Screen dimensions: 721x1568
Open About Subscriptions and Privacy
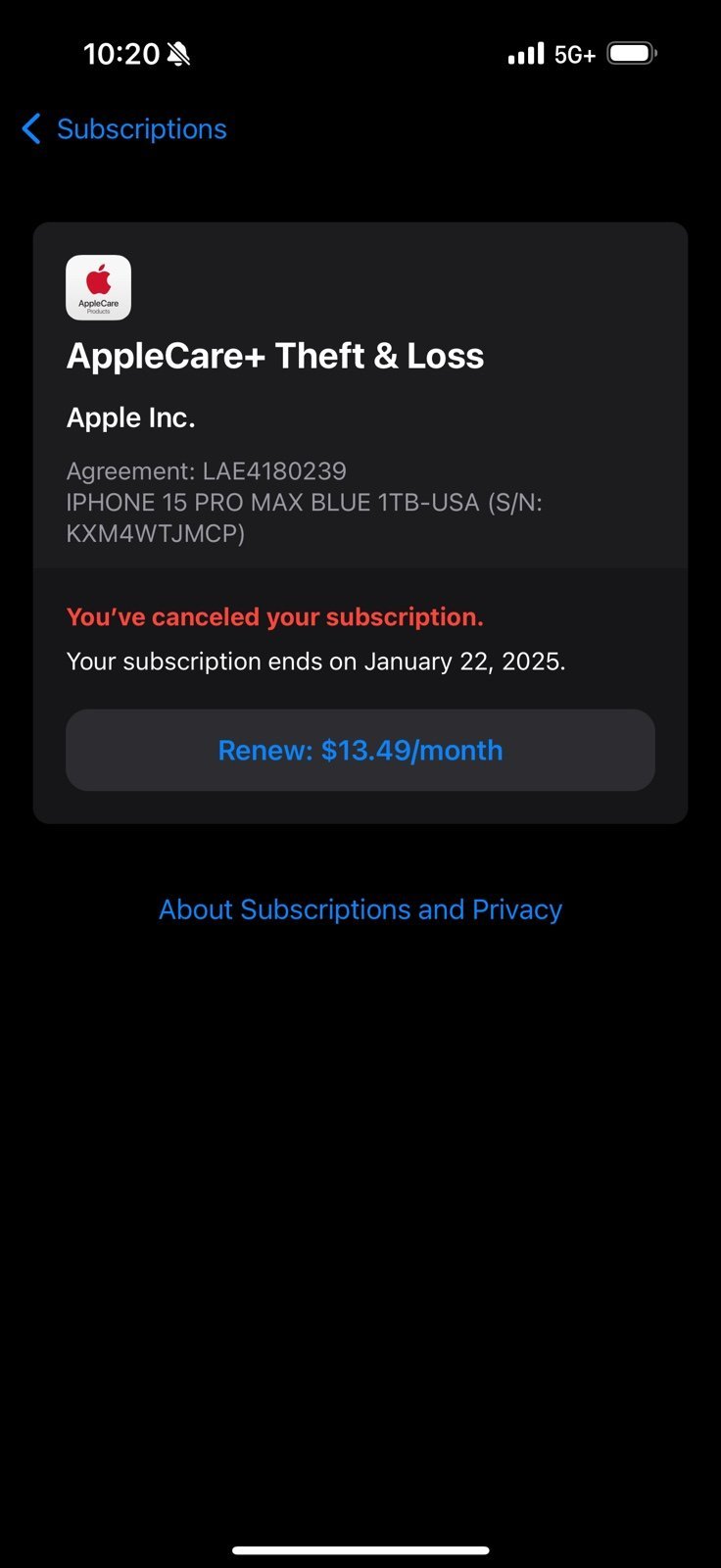click(x=360, y=909)
